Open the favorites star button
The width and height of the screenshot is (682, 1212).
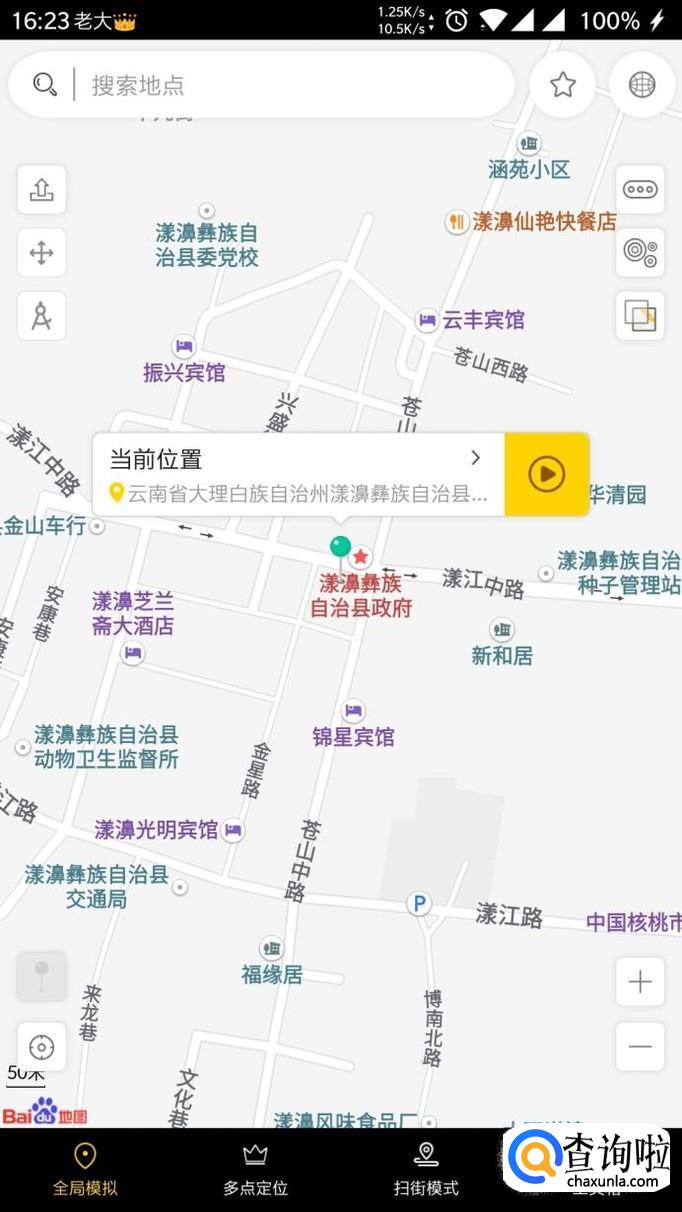click(x=563, y=85)
